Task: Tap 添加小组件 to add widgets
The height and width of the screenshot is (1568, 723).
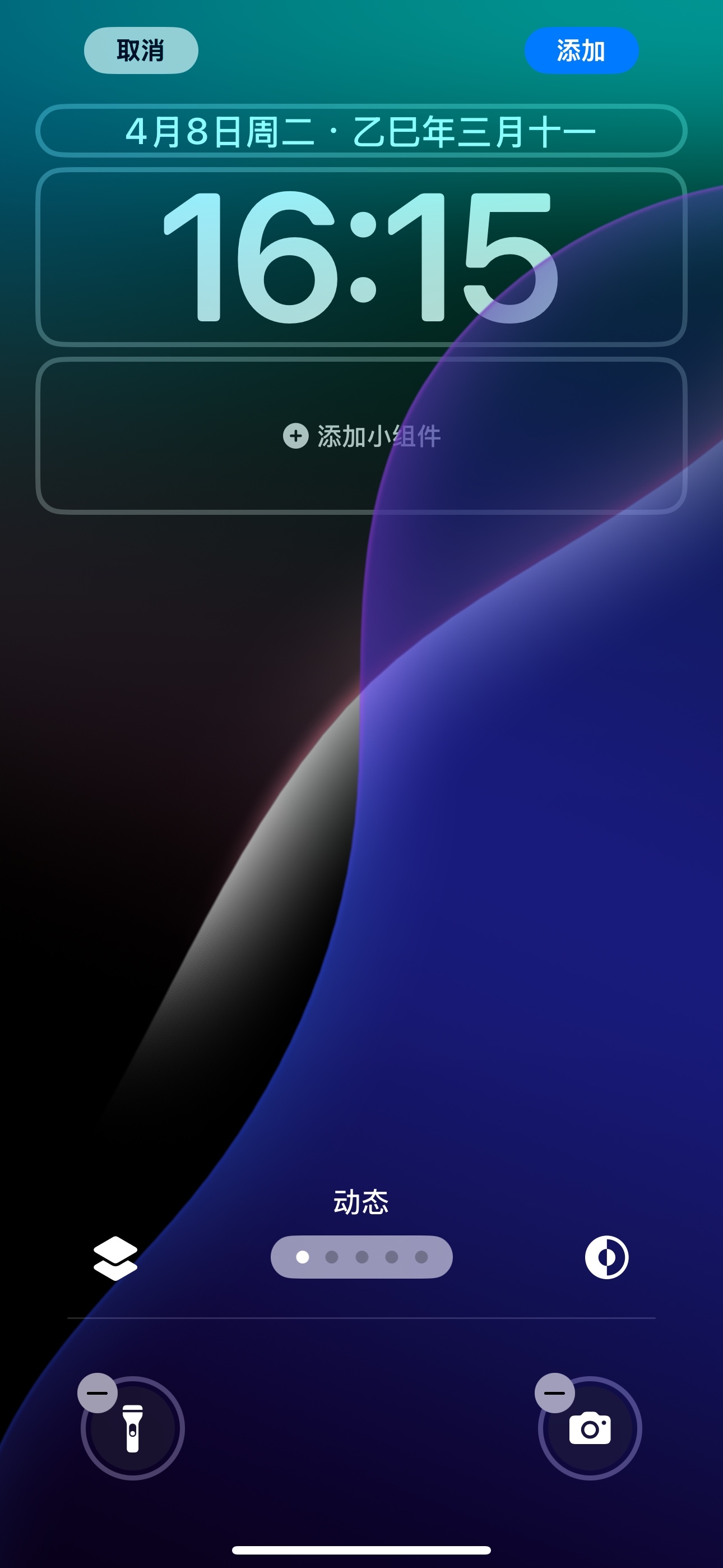Action: tap(361, 436)
